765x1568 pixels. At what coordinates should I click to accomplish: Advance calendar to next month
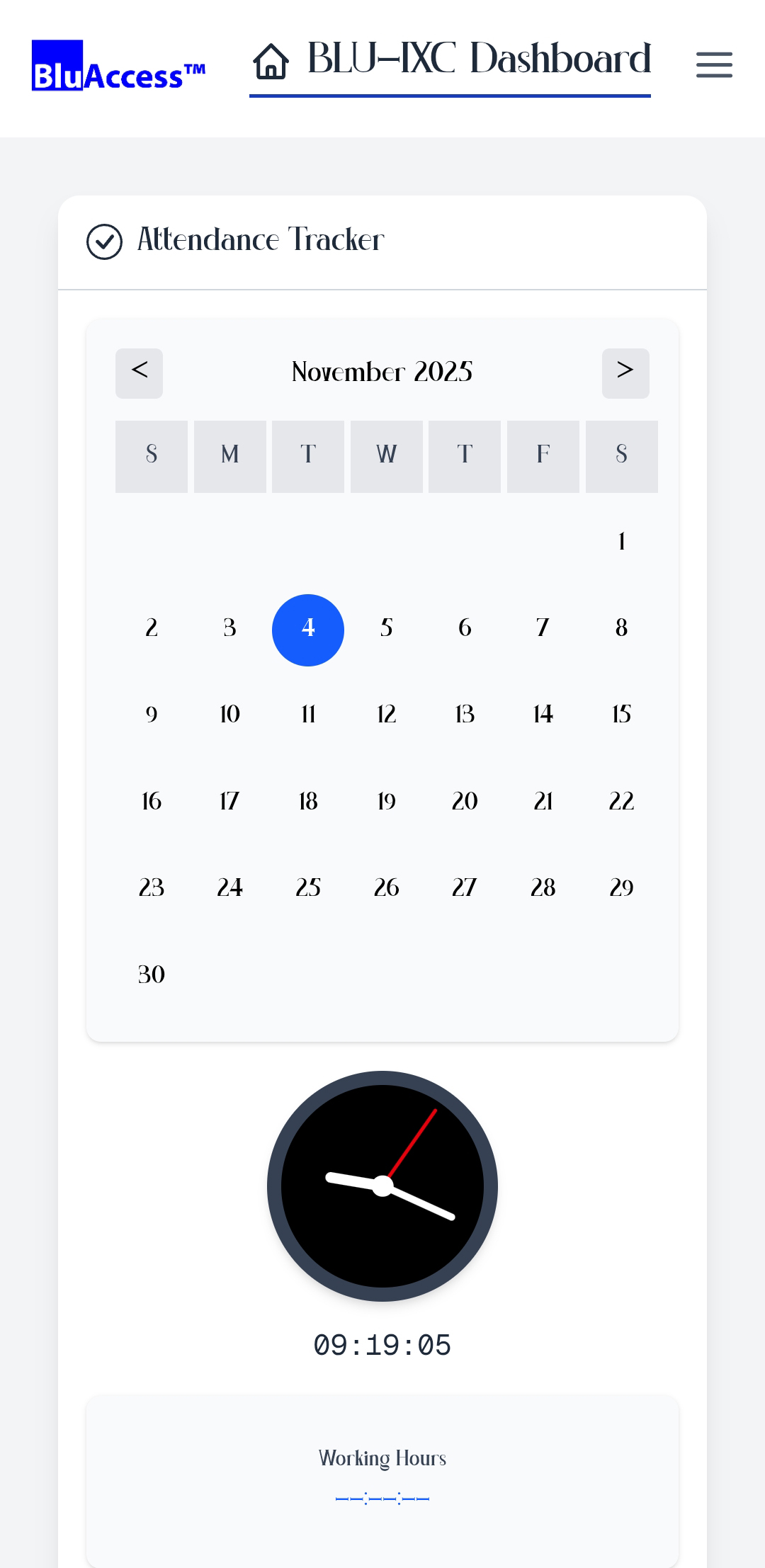[625, 373]
